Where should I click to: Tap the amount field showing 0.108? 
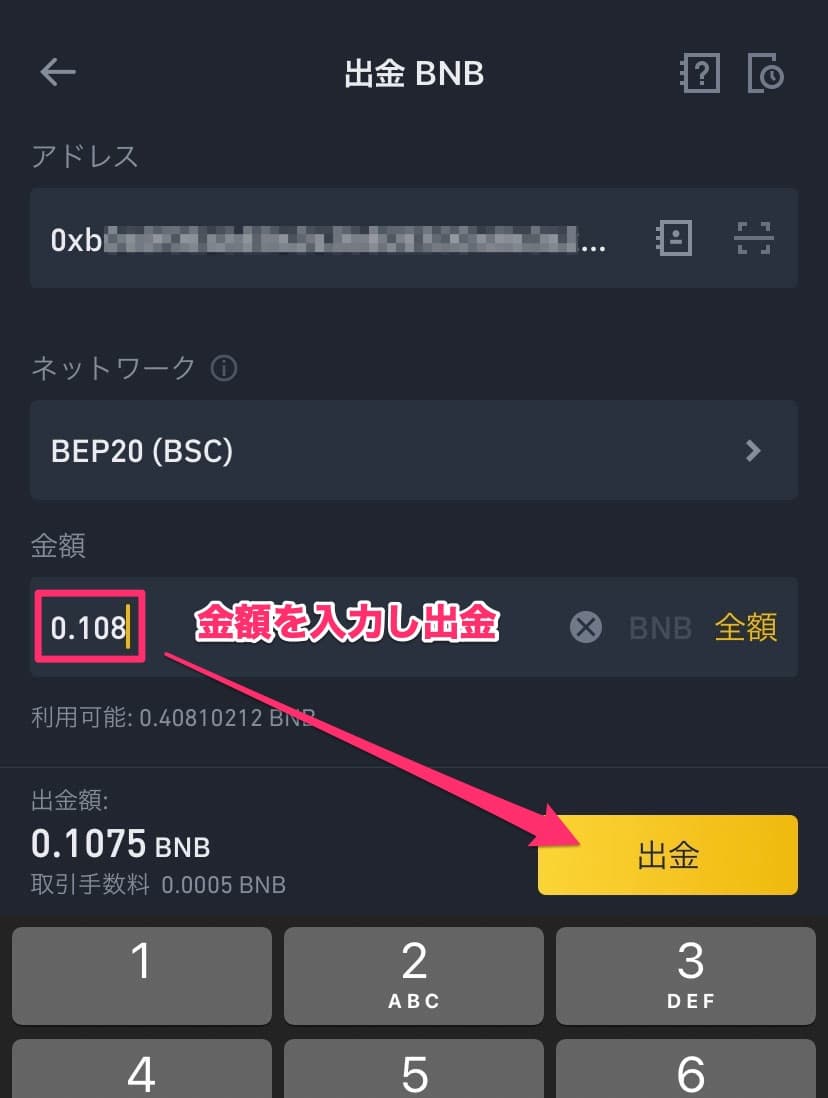[x=90, y=628]
